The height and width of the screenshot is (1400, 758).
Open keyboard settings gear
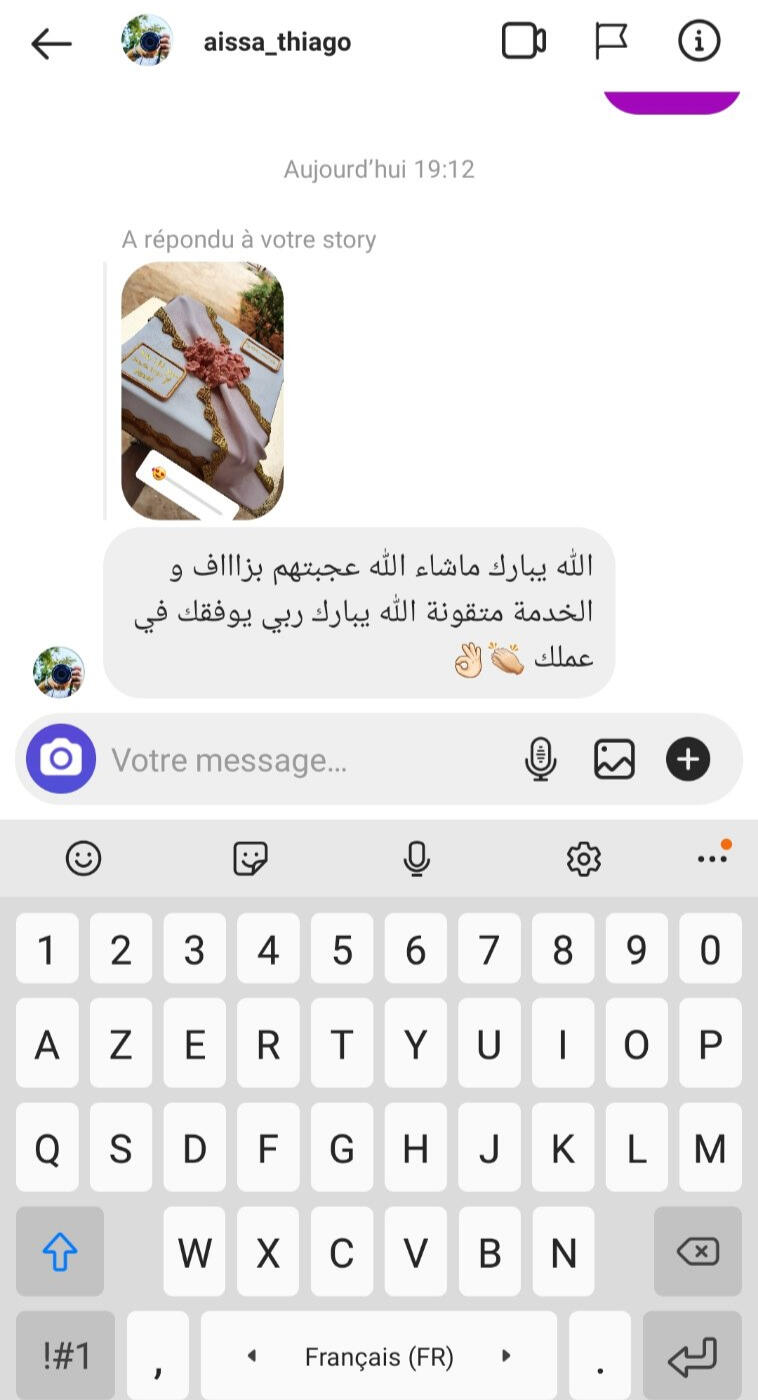(x=583, y=858)
